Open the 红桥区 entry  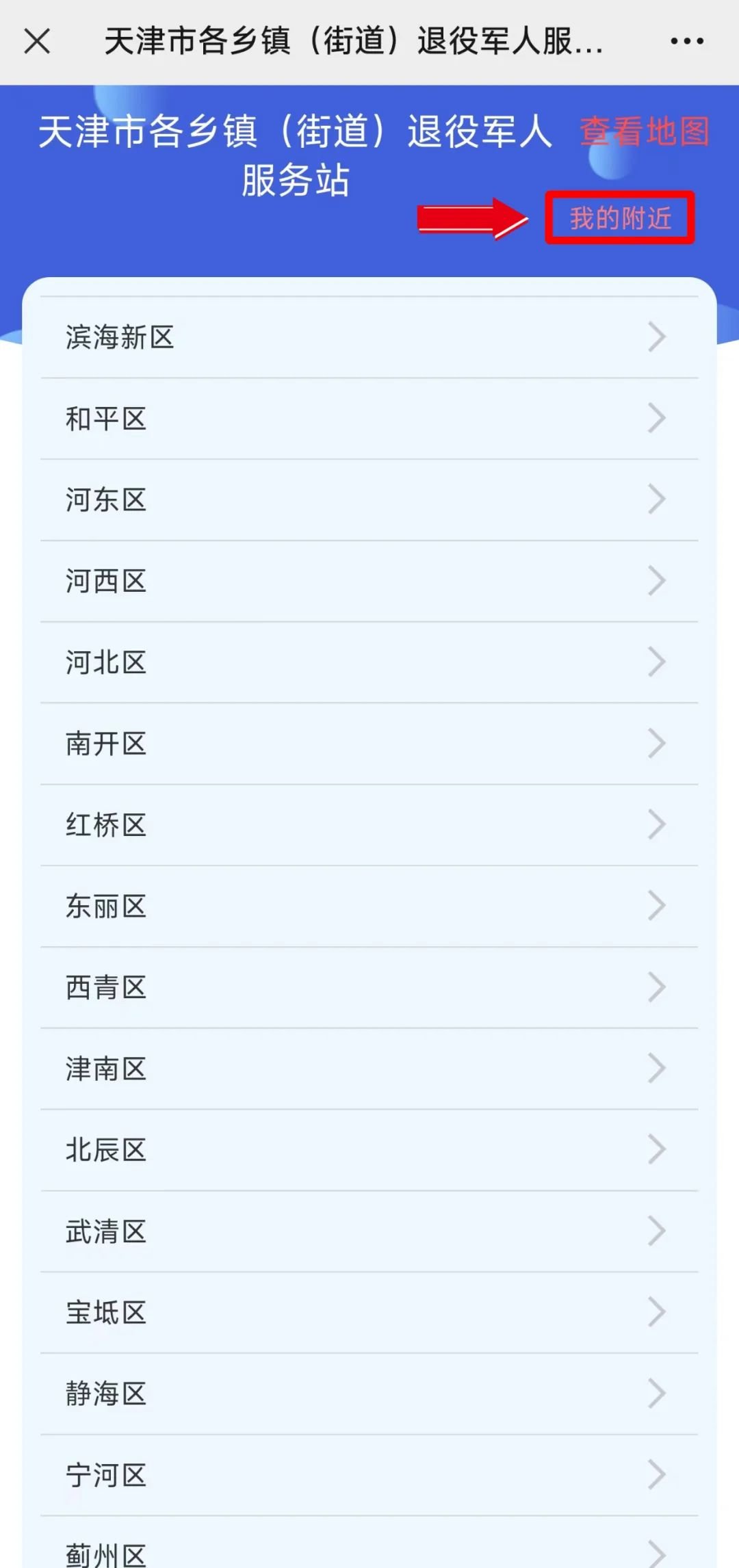[x=369, y=825]
